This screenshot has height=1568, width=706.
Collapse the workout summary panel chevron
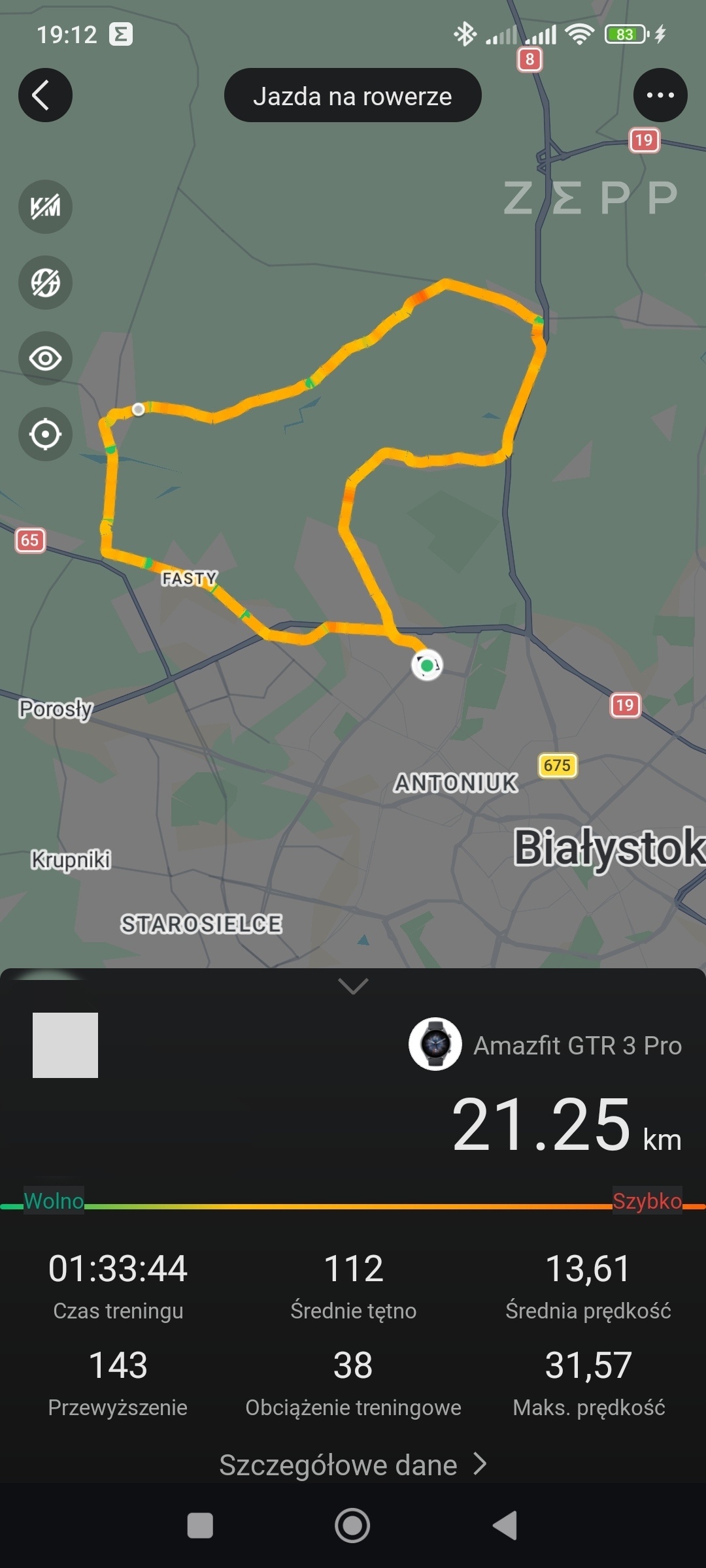(x=353, y=986)
